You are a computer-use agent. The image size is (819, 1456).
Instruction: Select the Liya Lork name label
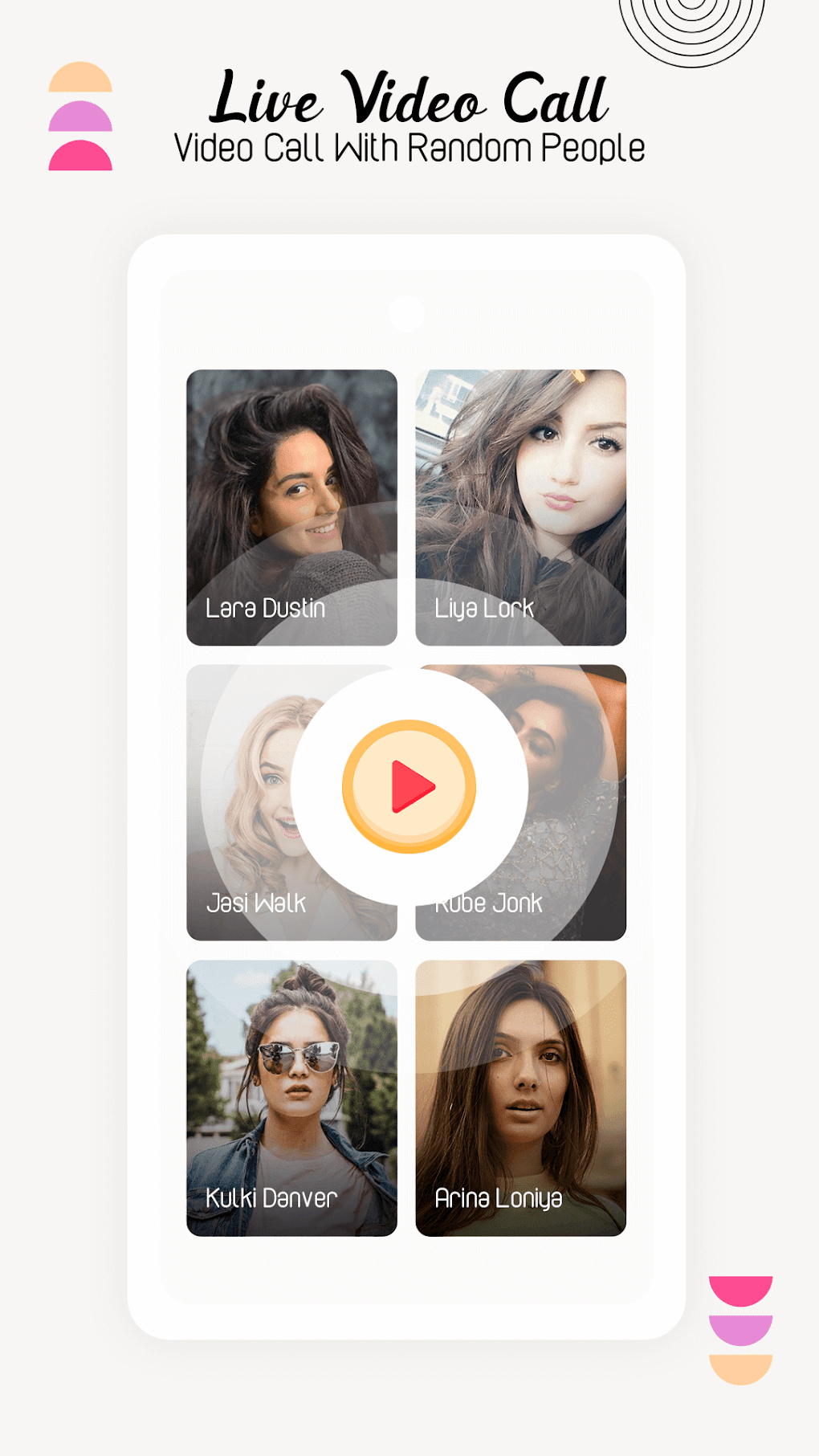pyautogui.click(x=483, y=608)
